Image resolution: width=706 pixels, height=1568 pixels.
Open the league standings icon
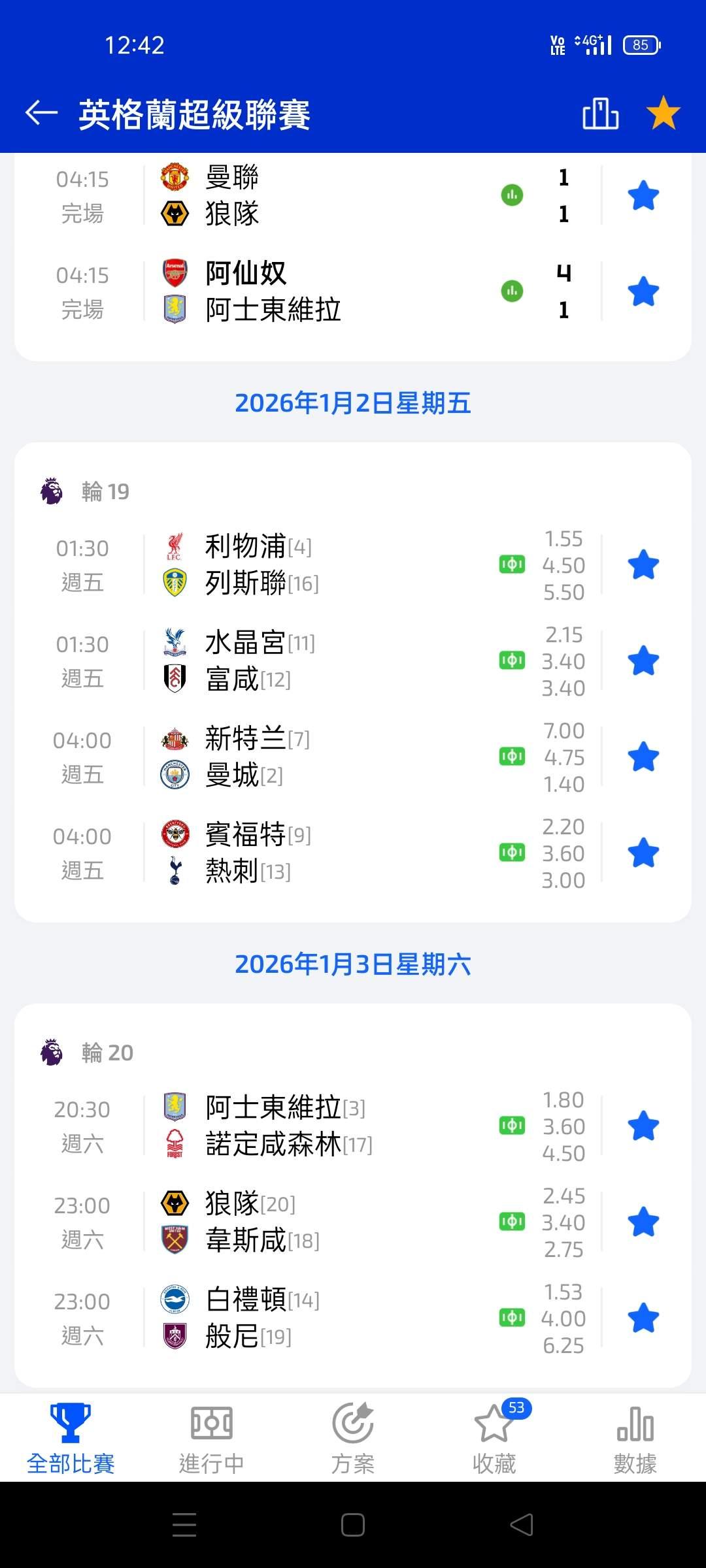[x=600, y=114]
